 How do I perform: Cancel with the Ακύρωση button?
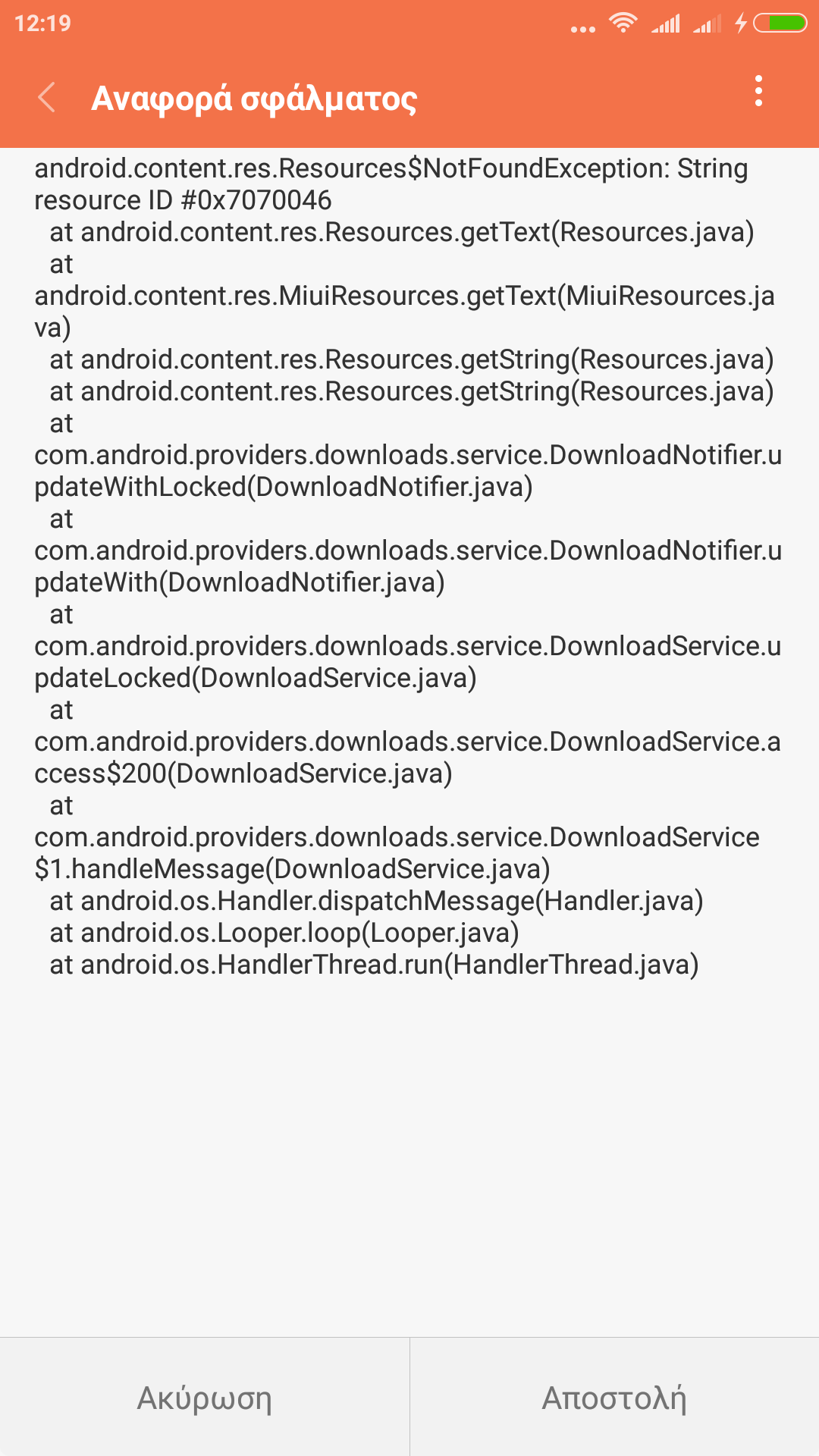click(x=205, y=1398)
